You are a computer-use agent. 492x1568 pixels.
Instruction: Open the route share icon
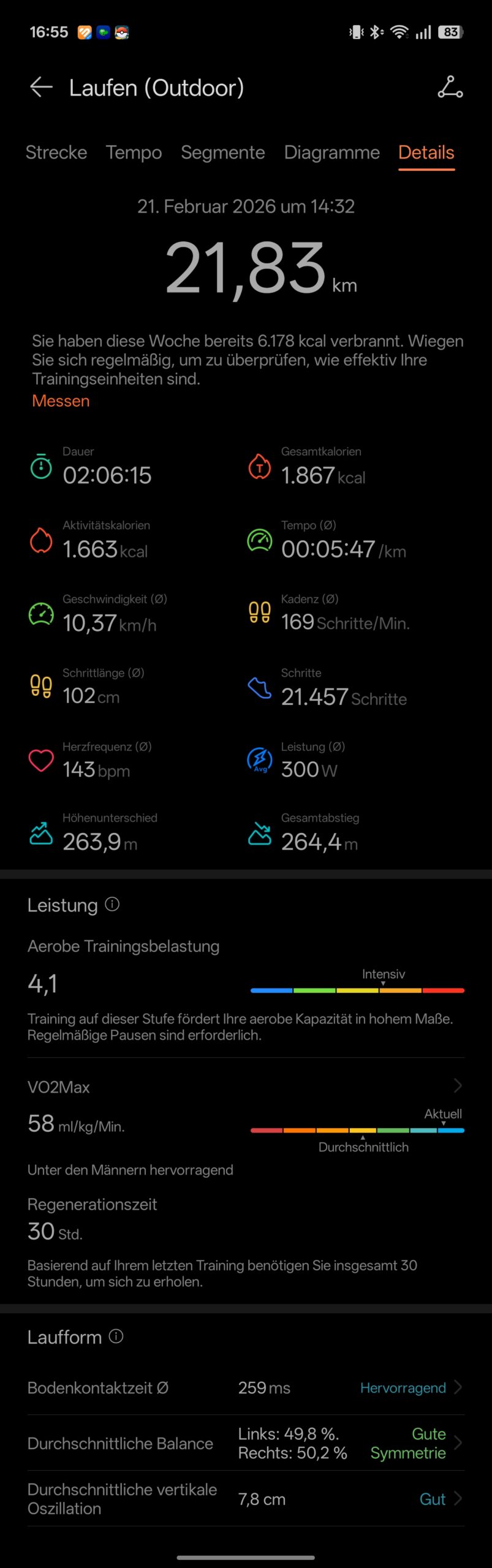pyautogui.click(x=450, y=88)
